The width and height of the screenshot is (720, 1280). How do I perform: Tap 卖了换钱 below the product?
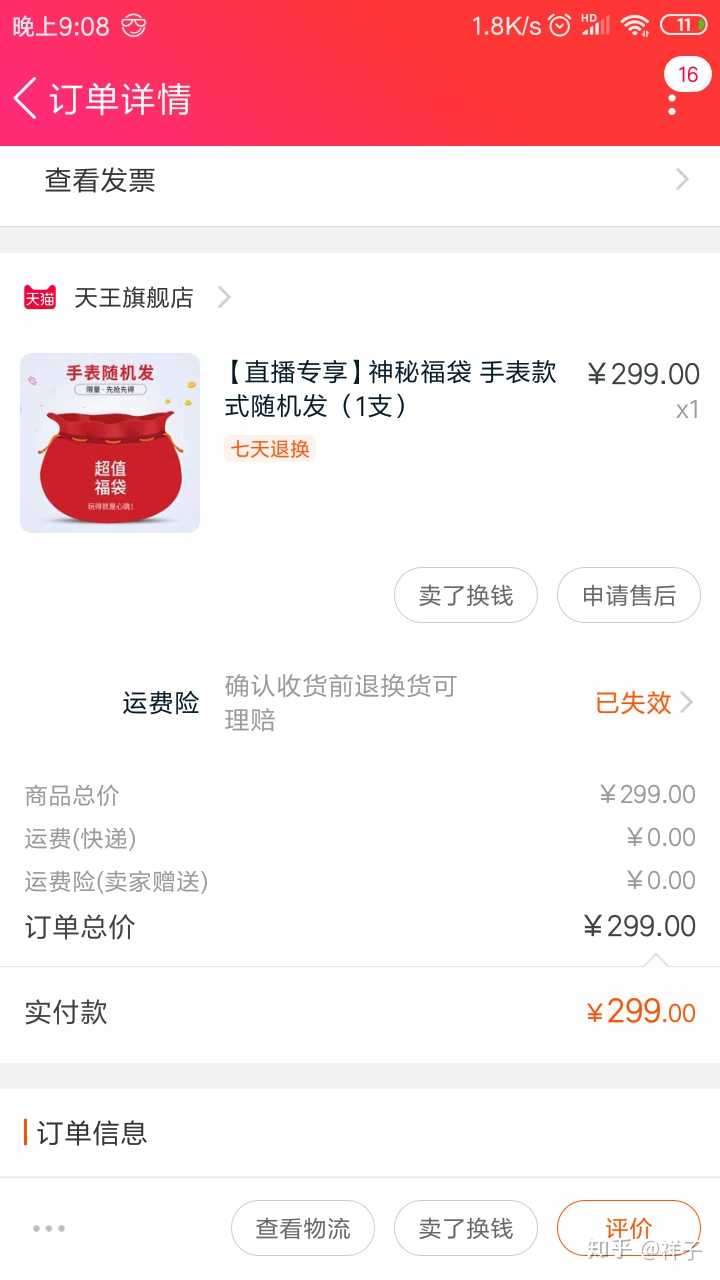point(465,596)
